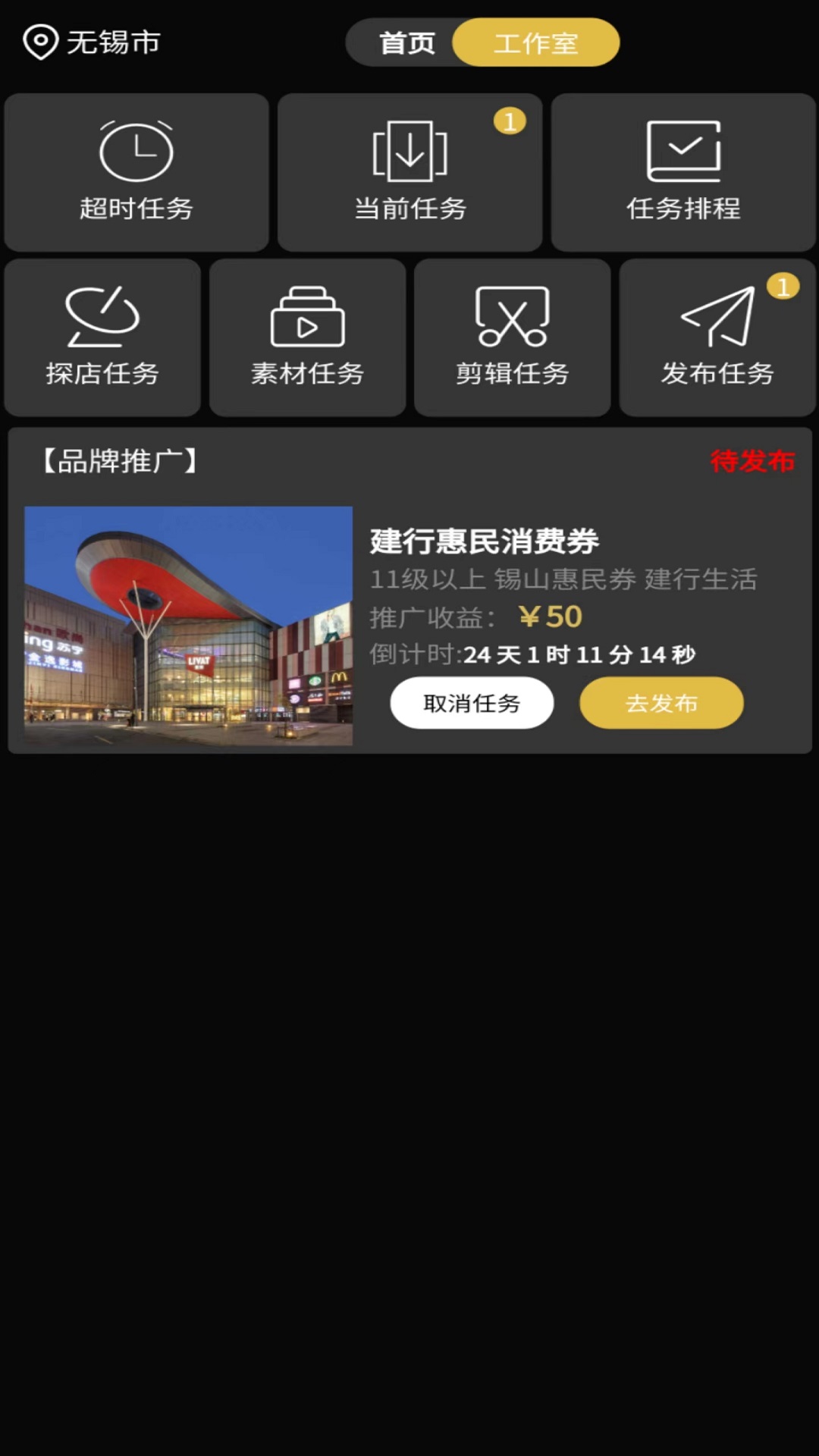The width and height of the screenshot is (819, 1456).
Task: View the badge on 发布任务
Action: point(783,287)
